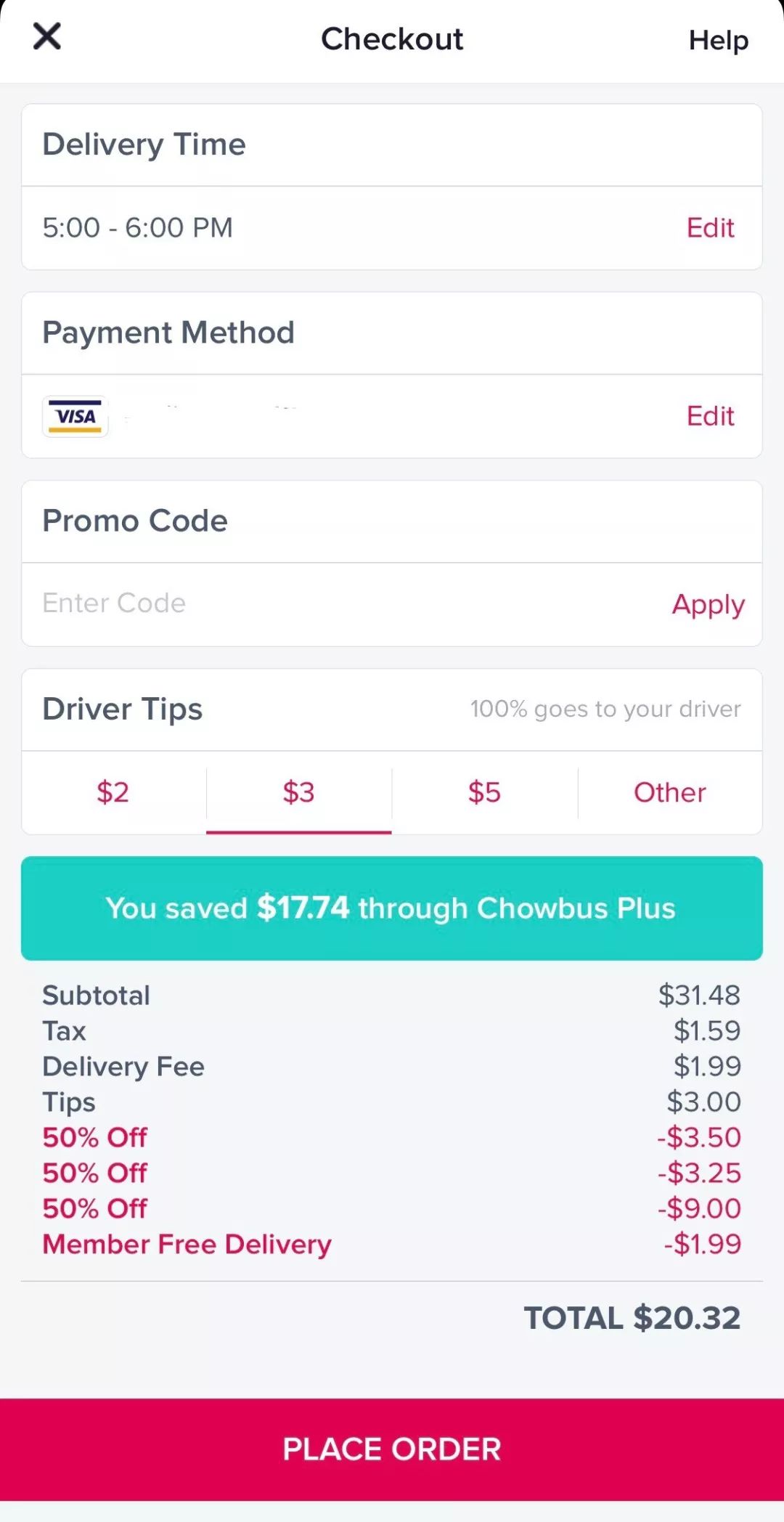Open Help

717,40
